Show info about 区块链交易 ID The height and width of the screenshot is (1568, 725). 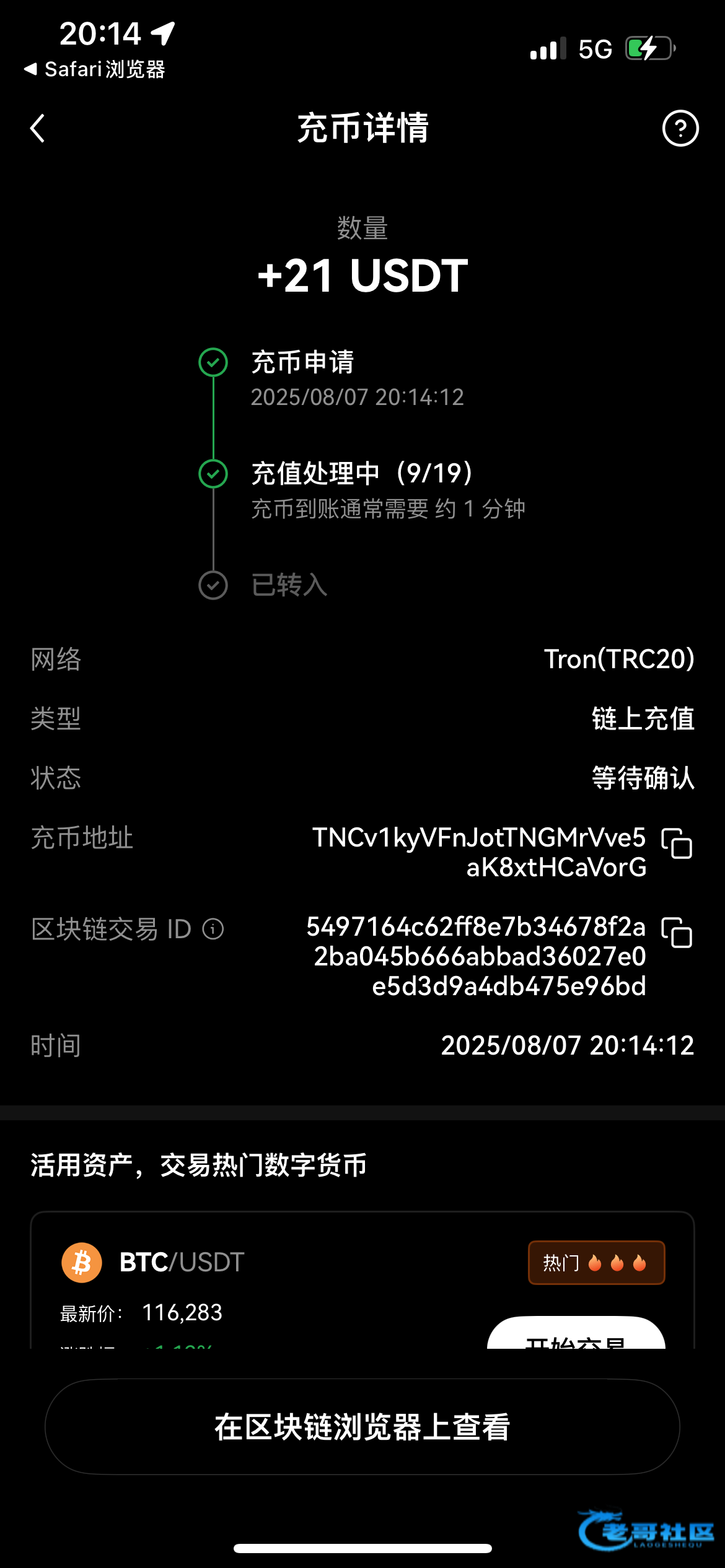pyautogui.click(x=213, y=929)
